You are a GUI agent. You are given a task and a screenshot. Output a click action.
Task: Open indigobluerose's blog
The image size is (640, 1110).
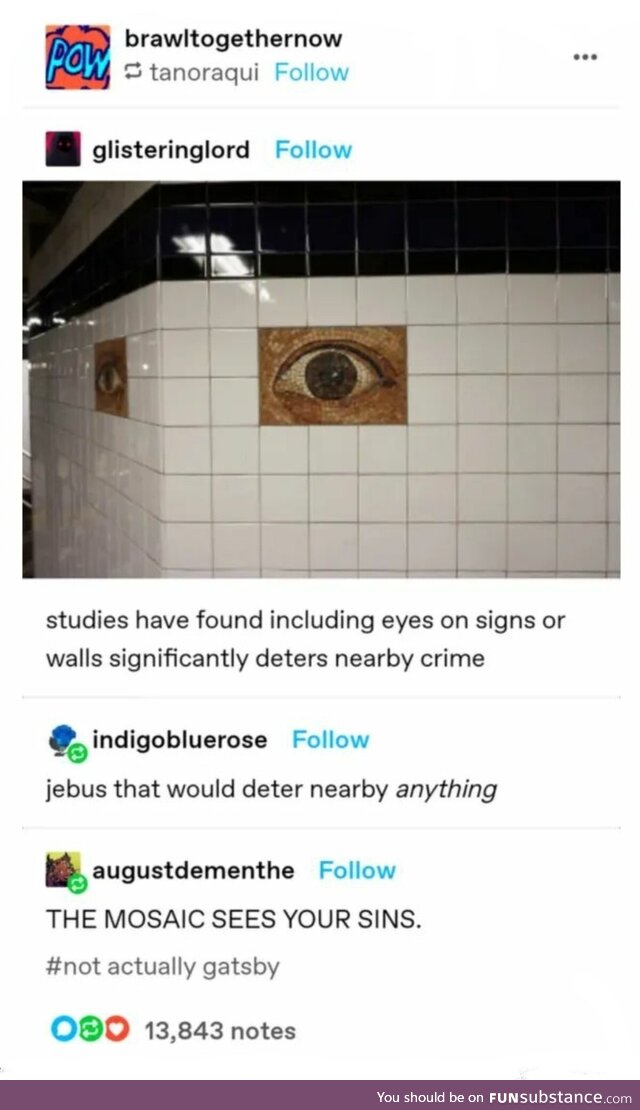(180, 740)
